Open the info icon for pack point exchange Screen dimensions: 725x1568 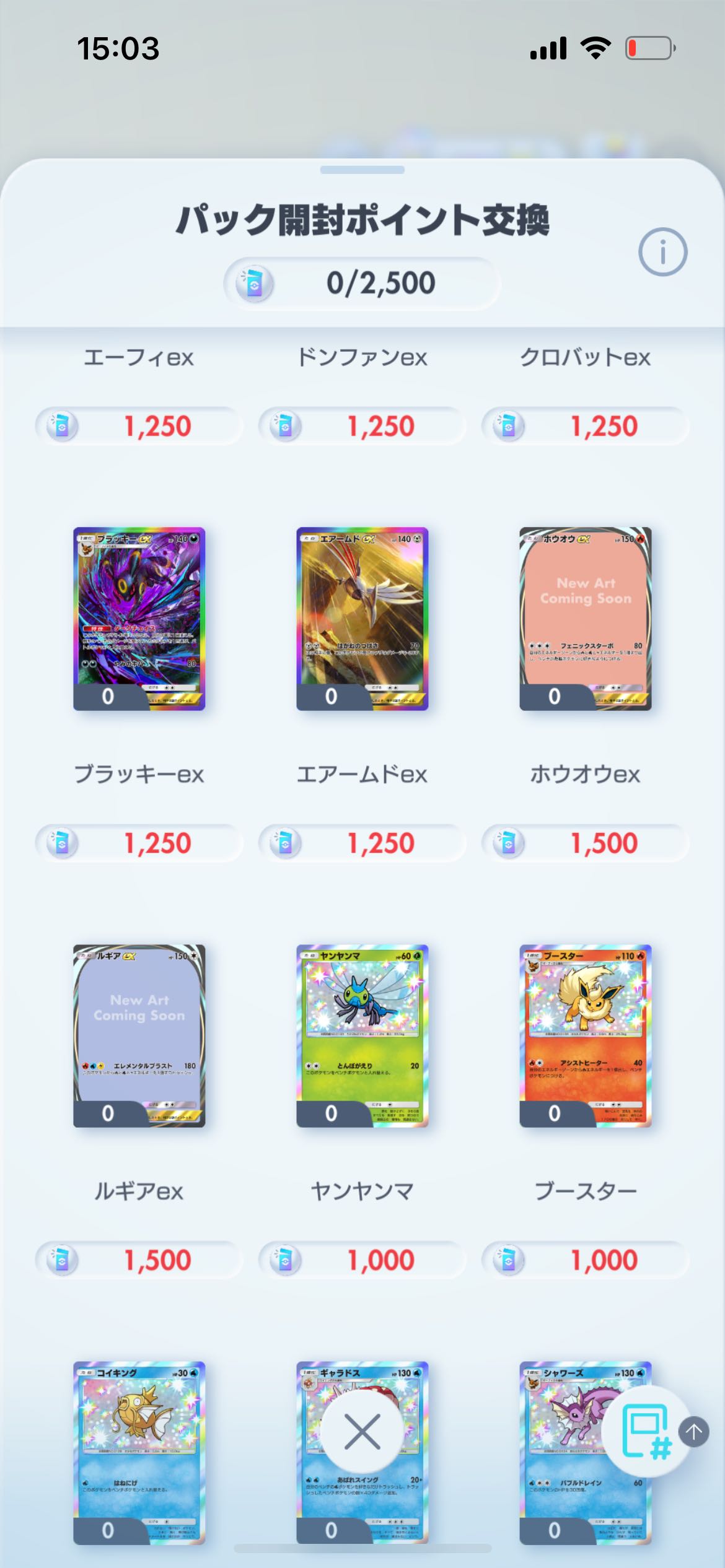662,252
